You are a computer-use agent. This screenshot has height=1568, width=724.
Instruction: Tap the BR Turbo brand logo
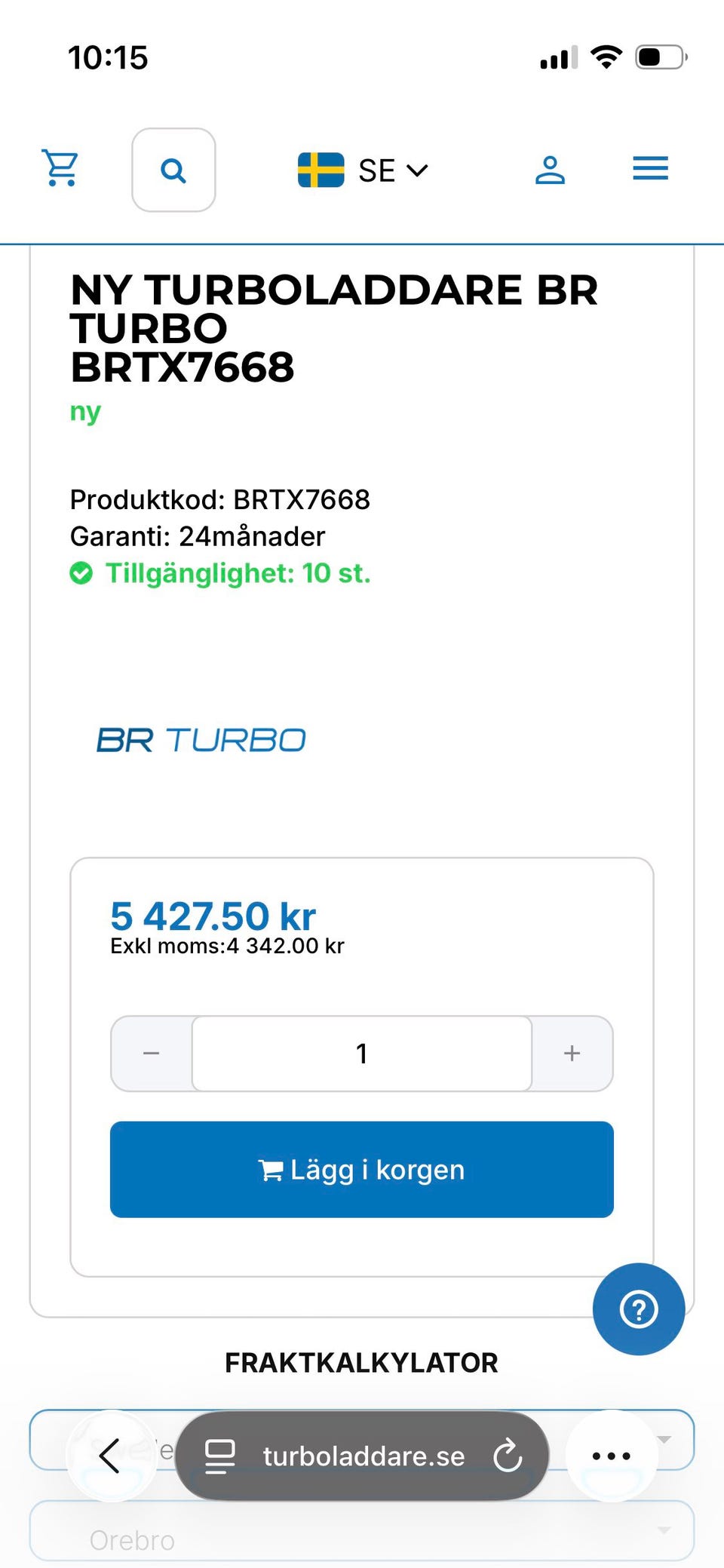pos(201,740)
